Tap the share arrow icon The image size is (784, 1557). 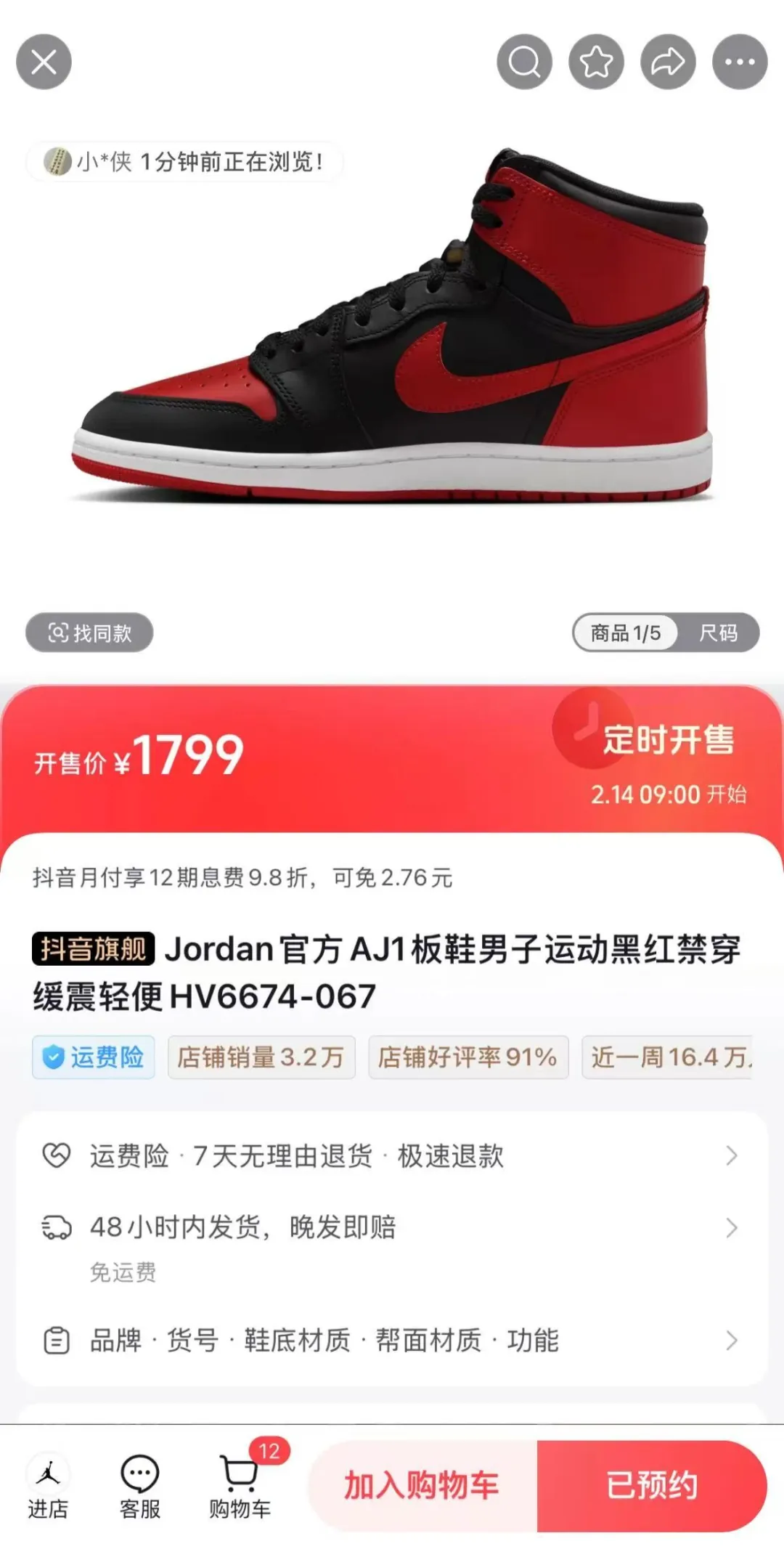click(666, 62)
